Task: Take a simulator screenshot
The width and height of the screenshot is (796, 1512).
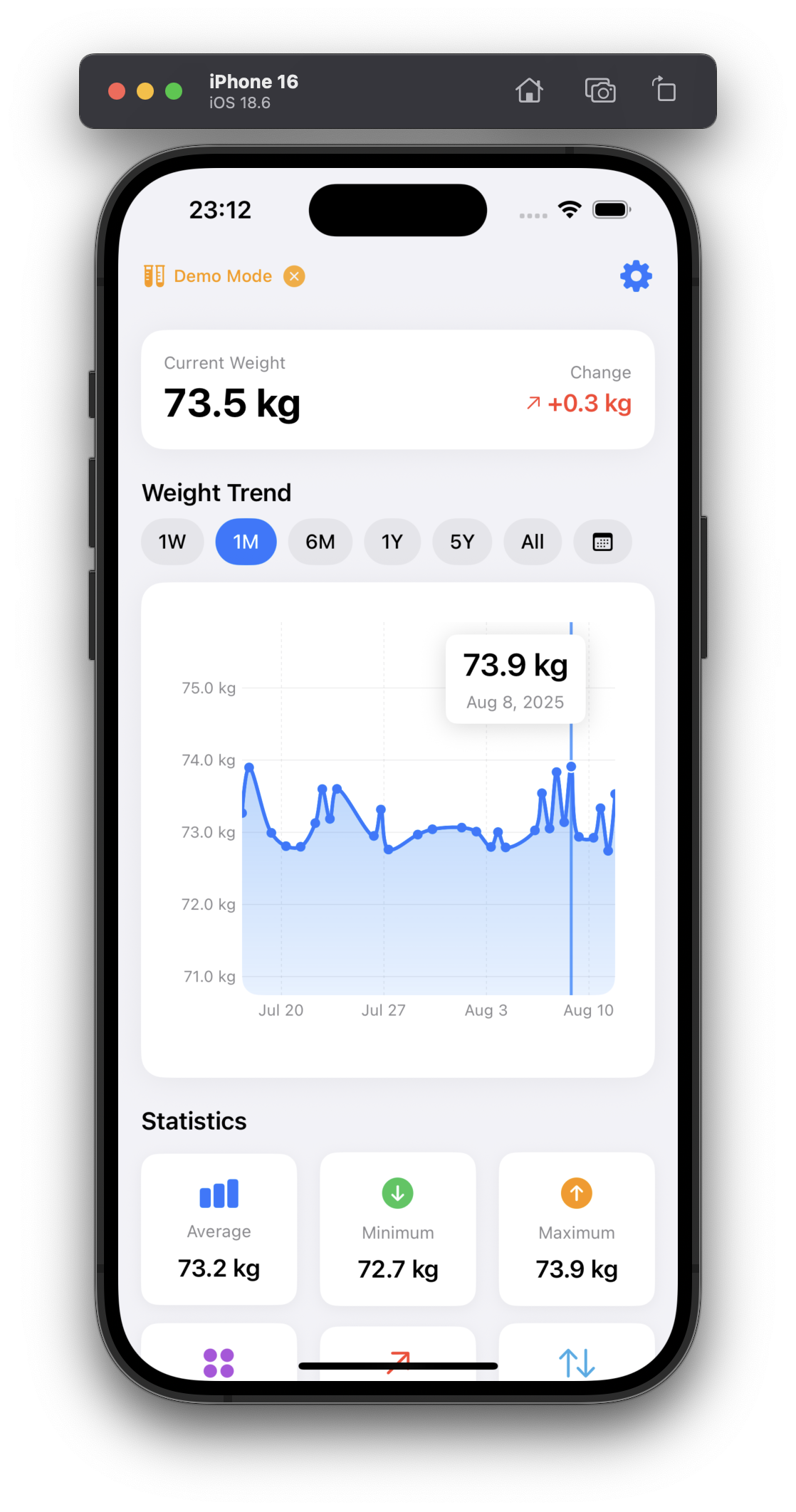Action: (600, 91)
